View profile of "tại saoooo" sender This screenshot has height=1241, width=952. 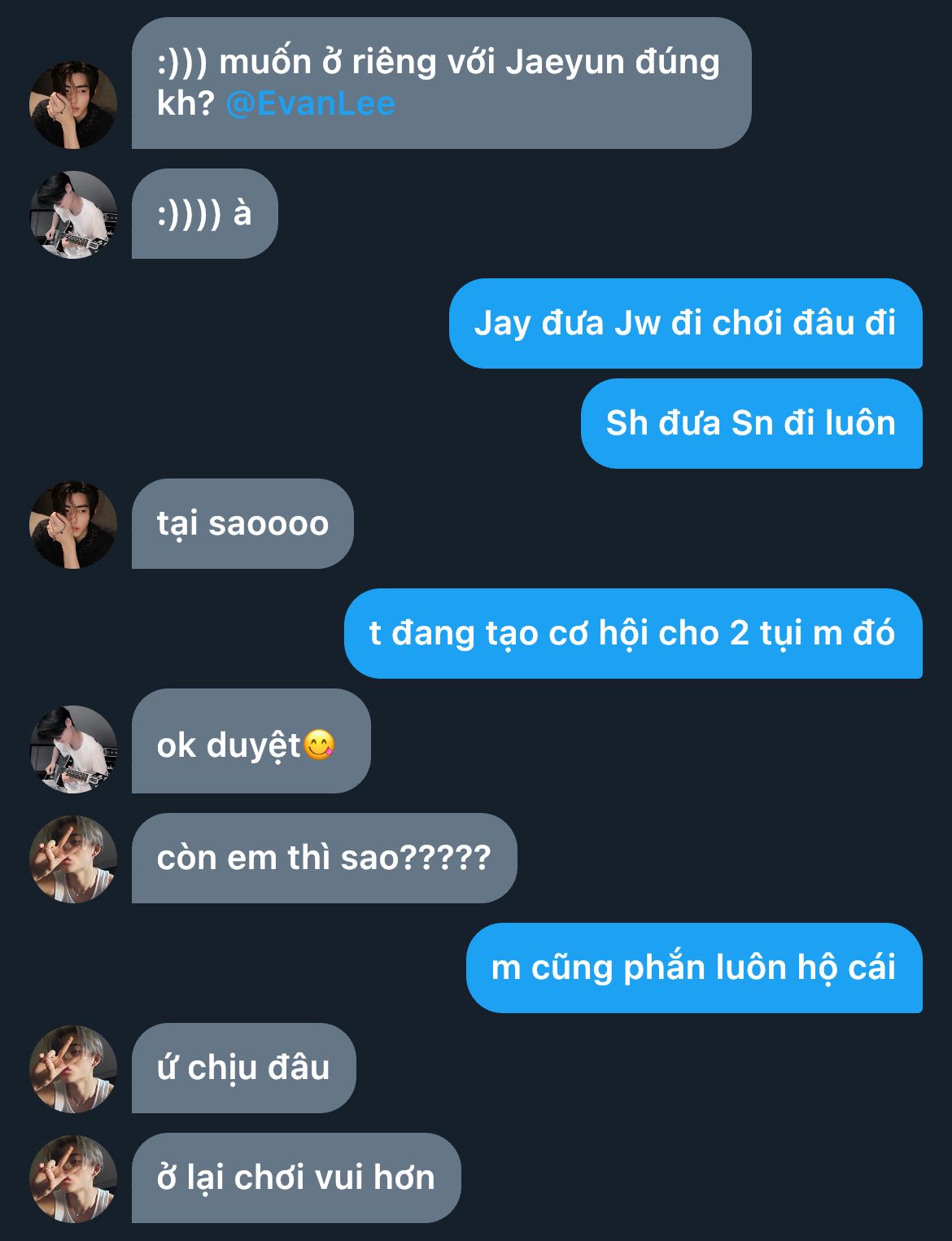[73, 525]
